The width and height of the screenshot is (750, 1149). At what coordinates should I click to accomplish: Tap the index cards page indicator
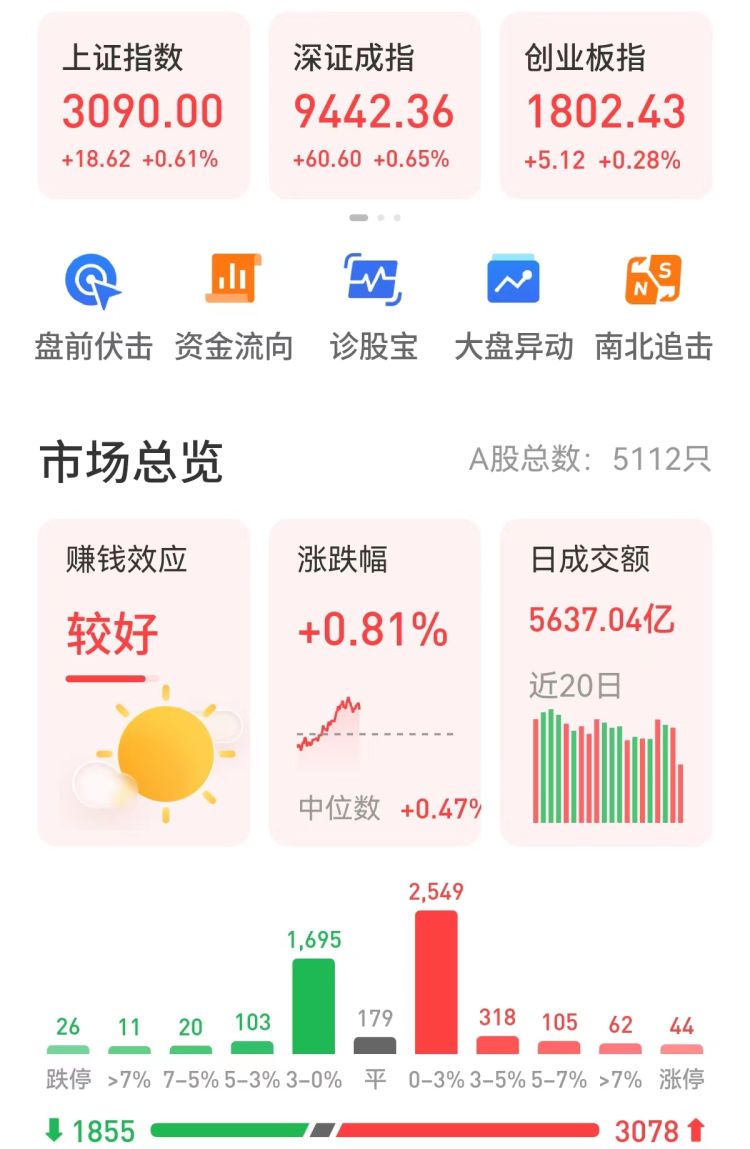click(375, 217)
